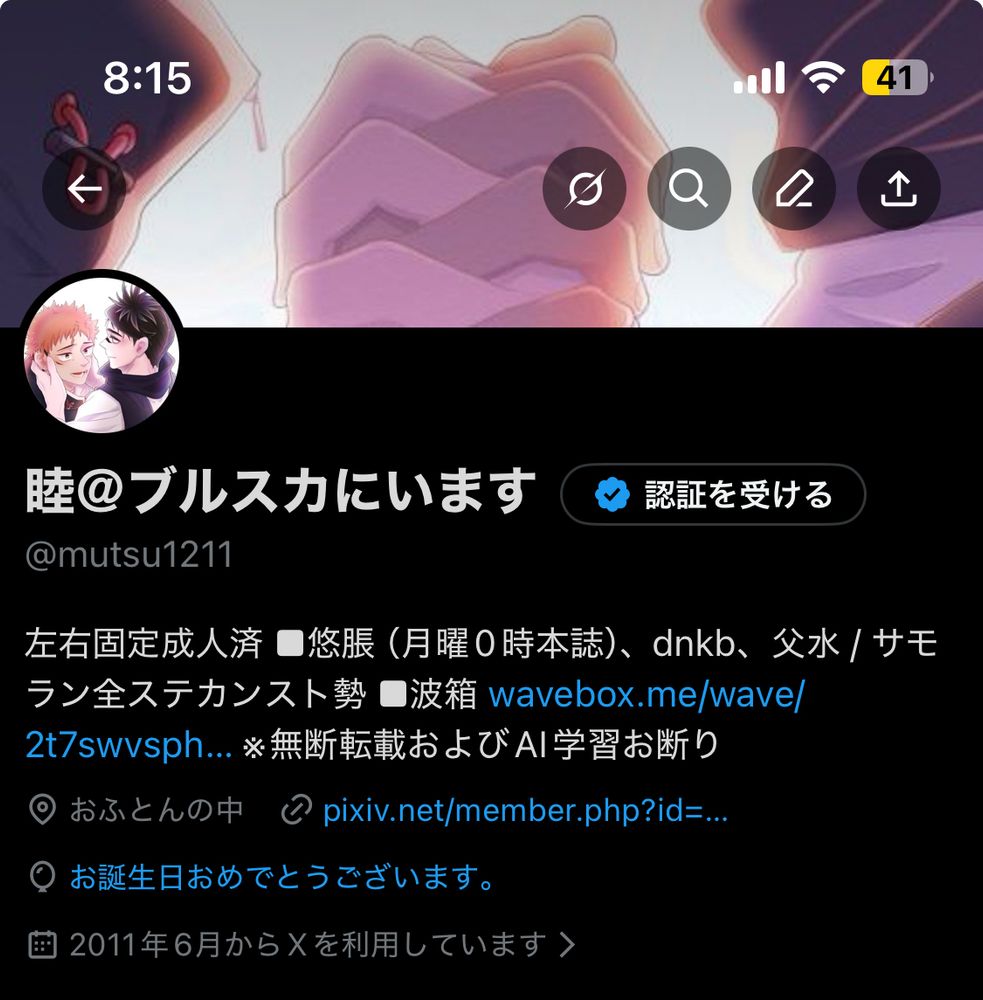The width and height of the screenshot is (983, 1000).
Task: Tap the blue verification checkmark badge
Action: 611,492
